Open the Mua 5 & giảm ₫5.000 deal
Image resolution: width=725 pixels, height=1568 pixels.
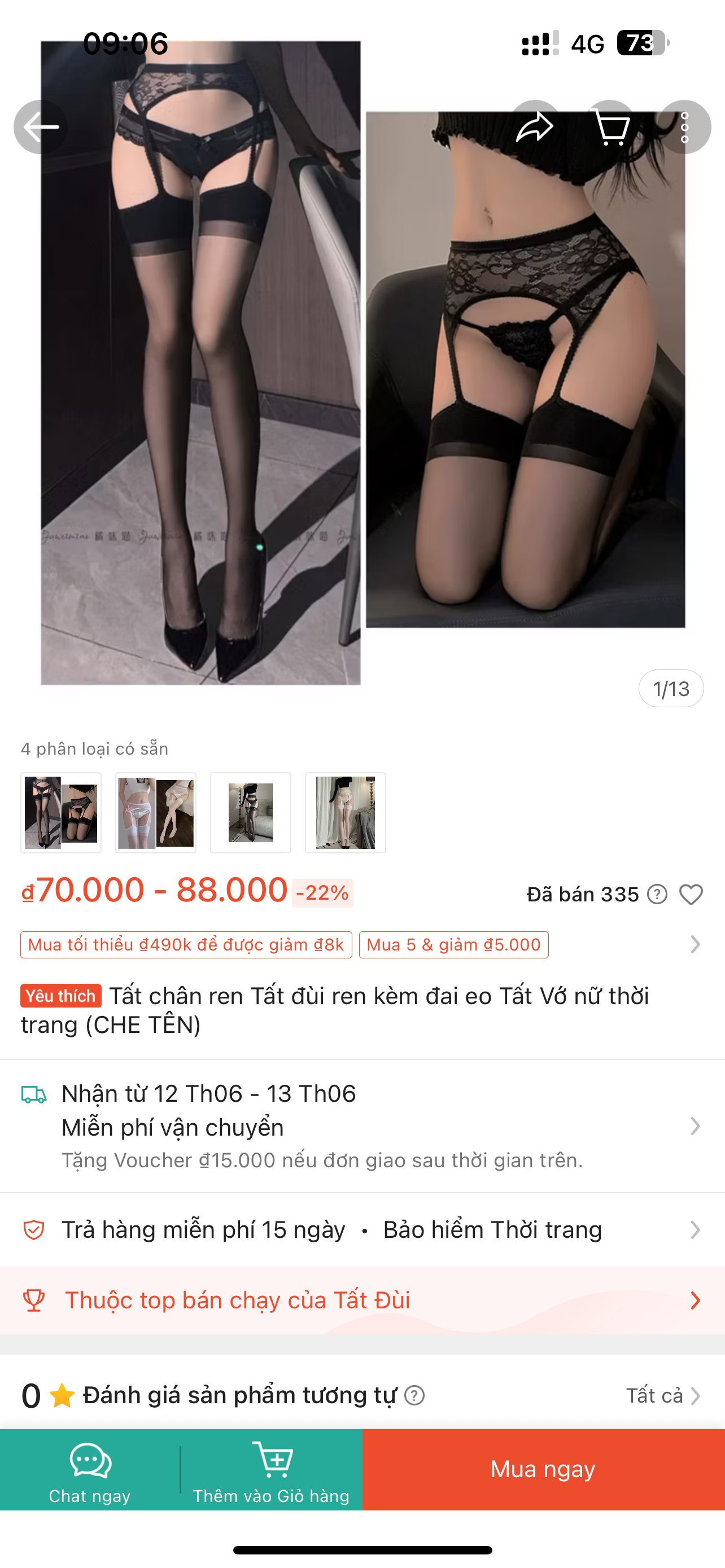point(453,945)
